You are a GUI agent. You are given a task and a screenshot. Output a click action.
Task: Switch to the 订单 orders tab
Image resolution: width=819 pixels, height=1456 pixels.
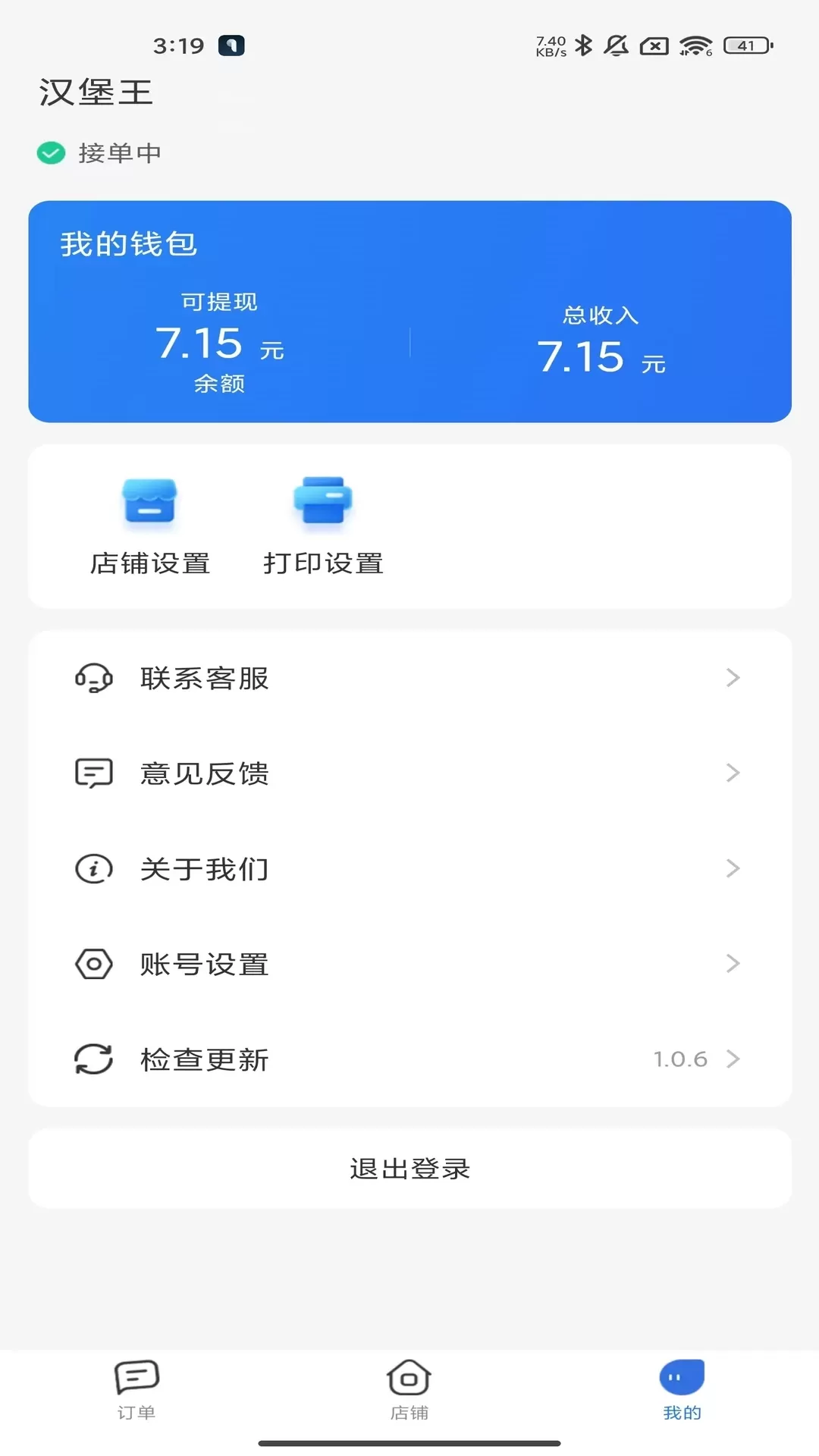[x=136, y=1390]
